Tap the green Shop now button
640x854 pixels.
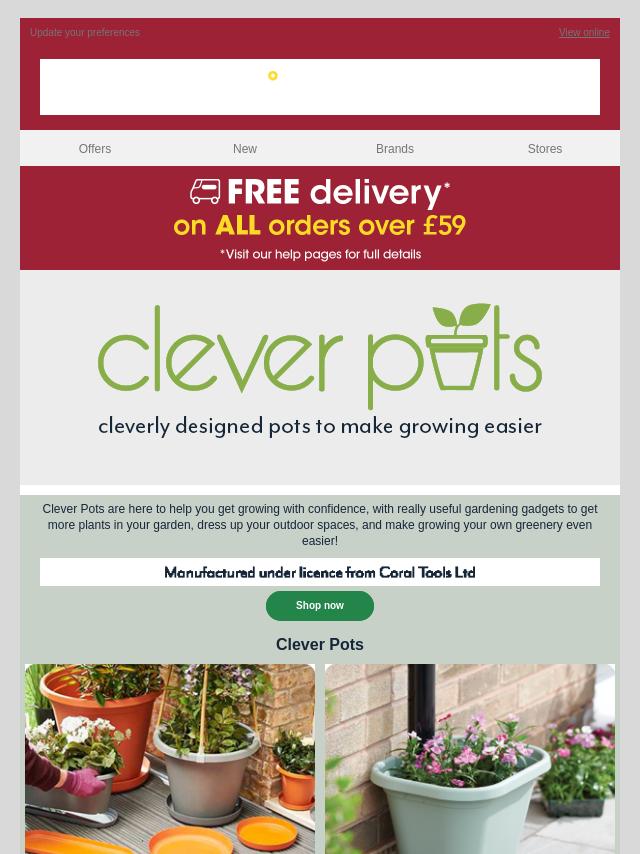click(320, 606)
